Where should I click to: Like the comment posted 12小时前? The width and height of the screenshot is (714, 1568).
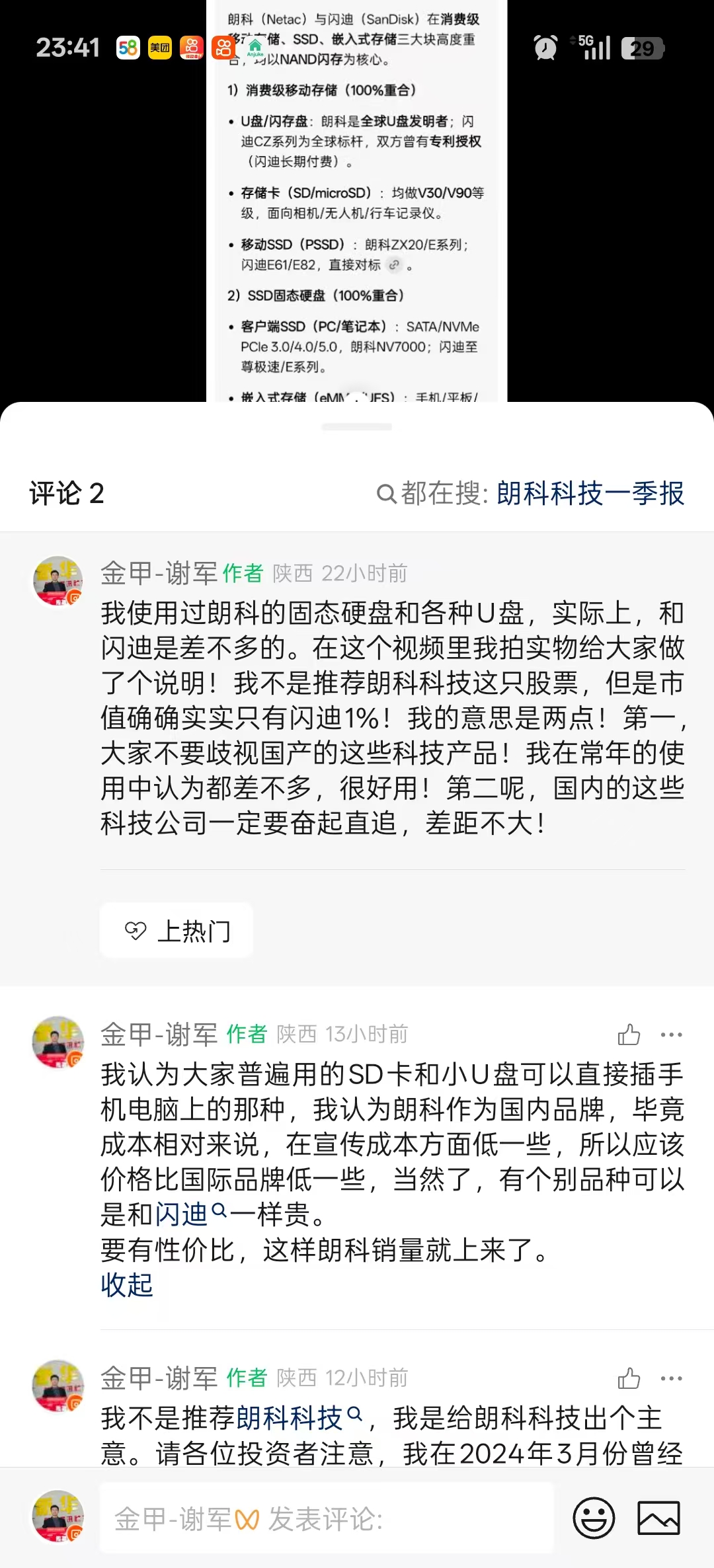click(x=629, y=1378)
